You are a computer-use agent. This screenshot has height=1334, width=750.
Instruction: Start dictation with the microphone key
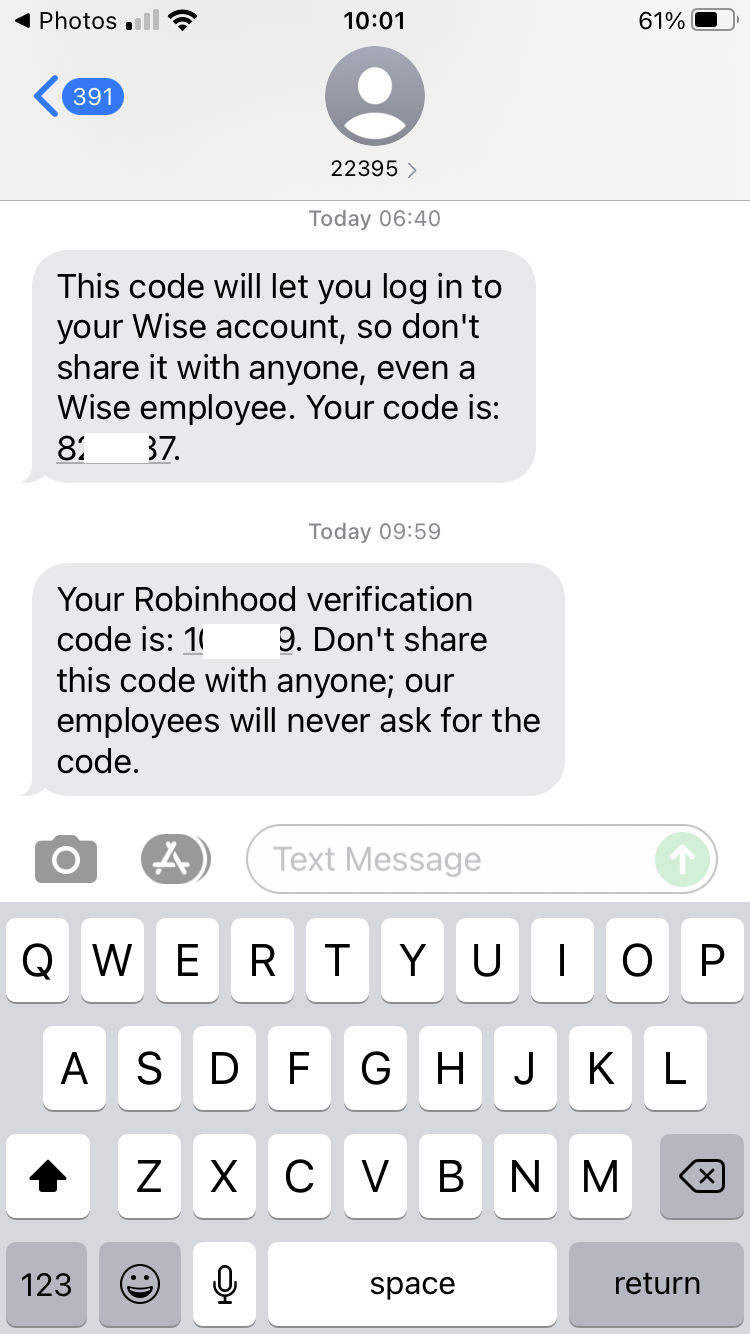(225, 1284)
